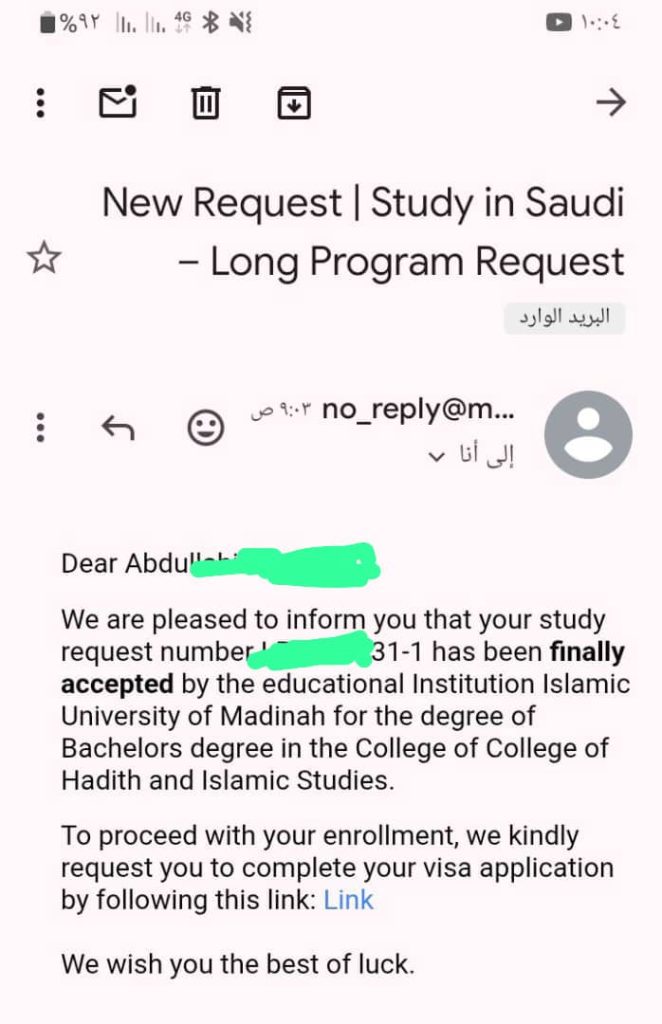Open the top toolbar overflow menu

pyautogui.click(x=40, y=103)
